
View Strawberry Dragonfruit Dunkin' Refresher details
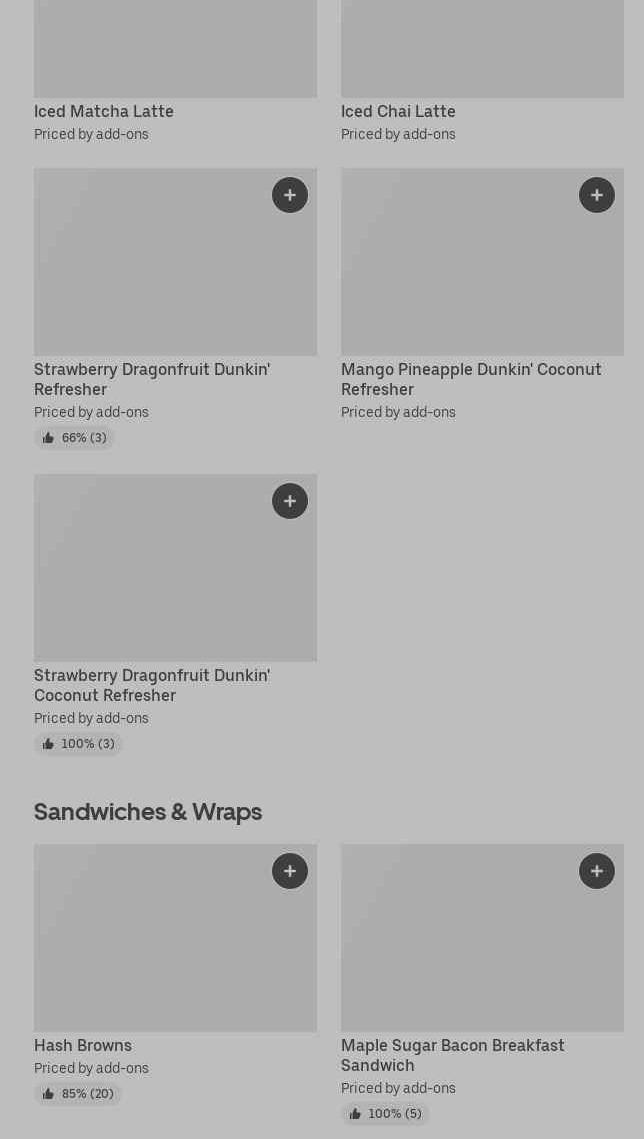[x=152, y=378]
